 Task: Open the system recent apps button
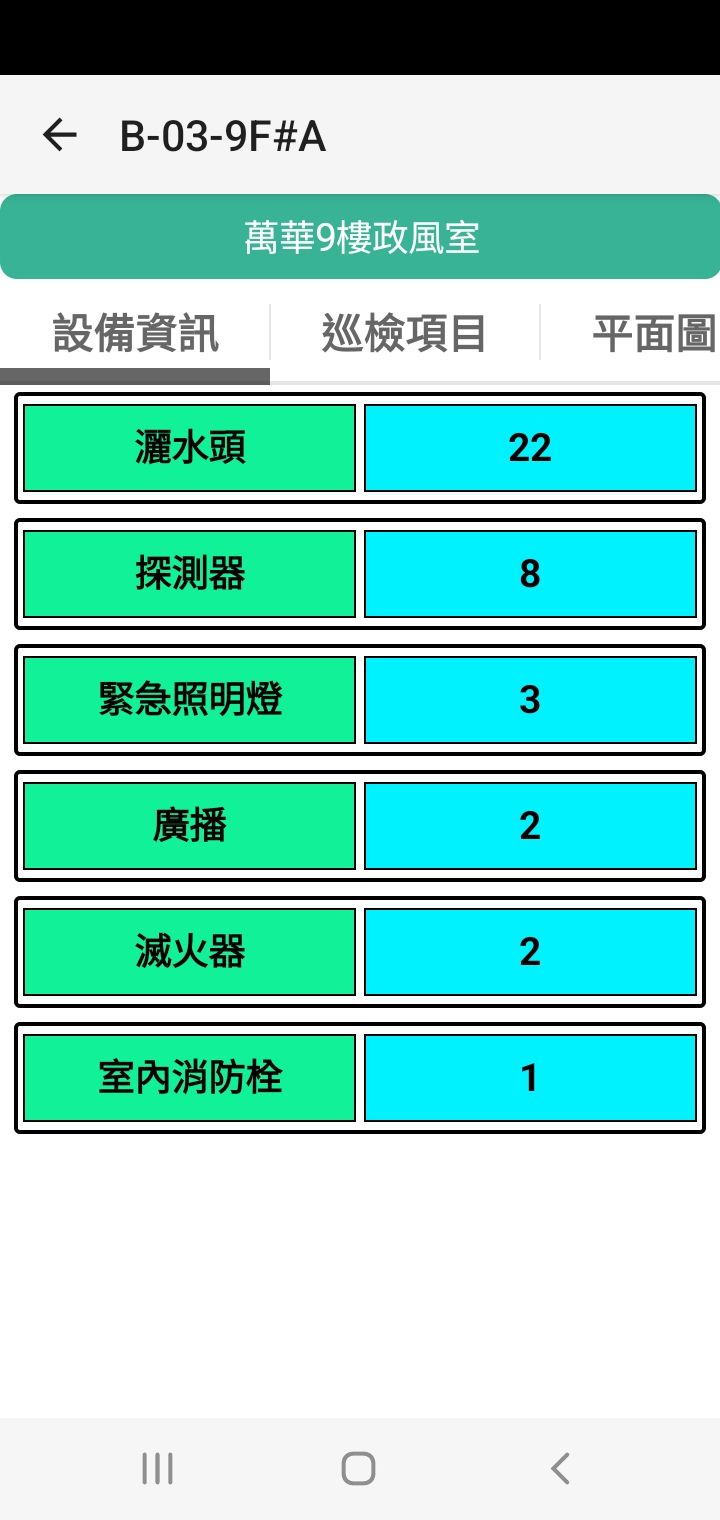tap(157, 1469)
